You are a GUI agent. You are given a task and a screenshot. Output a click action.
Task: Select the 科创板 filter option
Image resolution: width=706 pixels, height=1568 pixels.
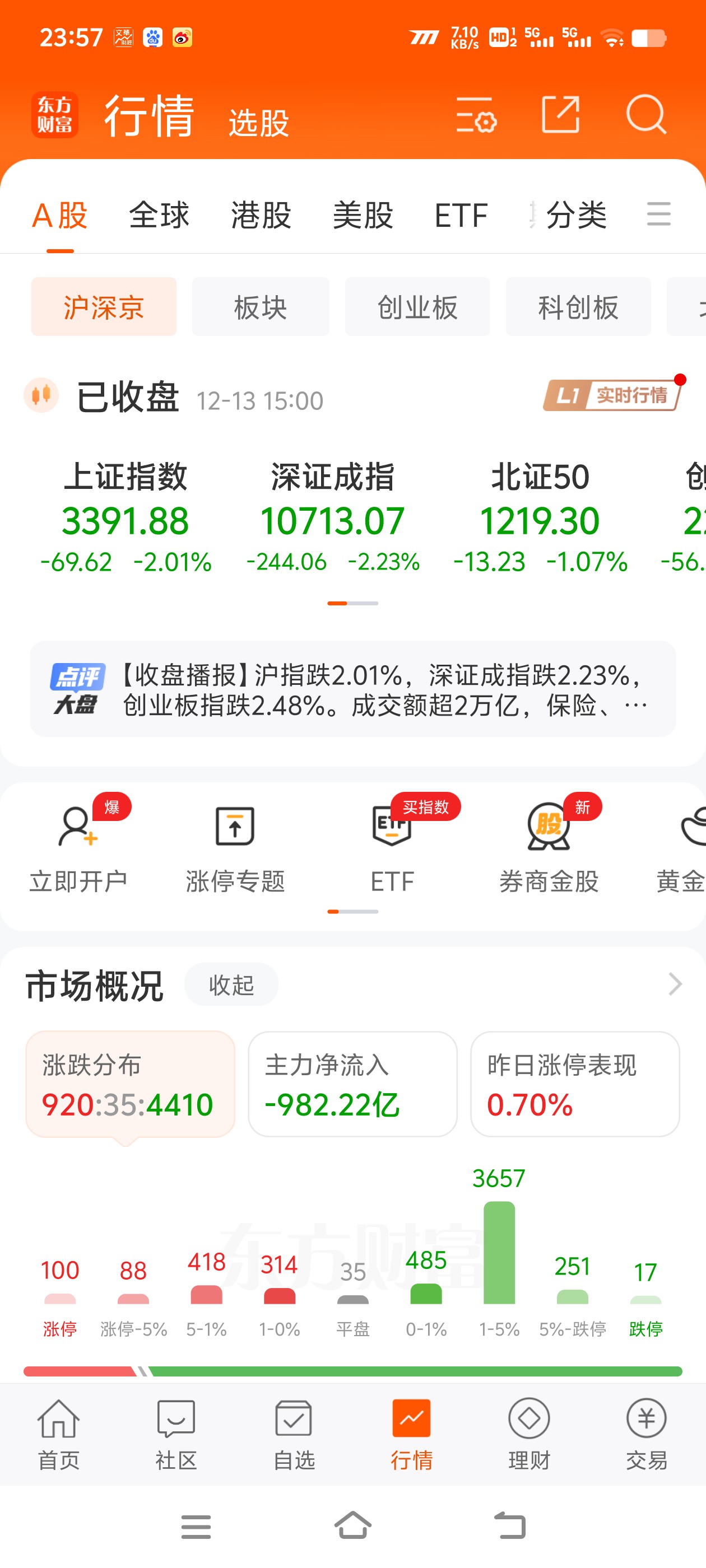pos(578,307)
